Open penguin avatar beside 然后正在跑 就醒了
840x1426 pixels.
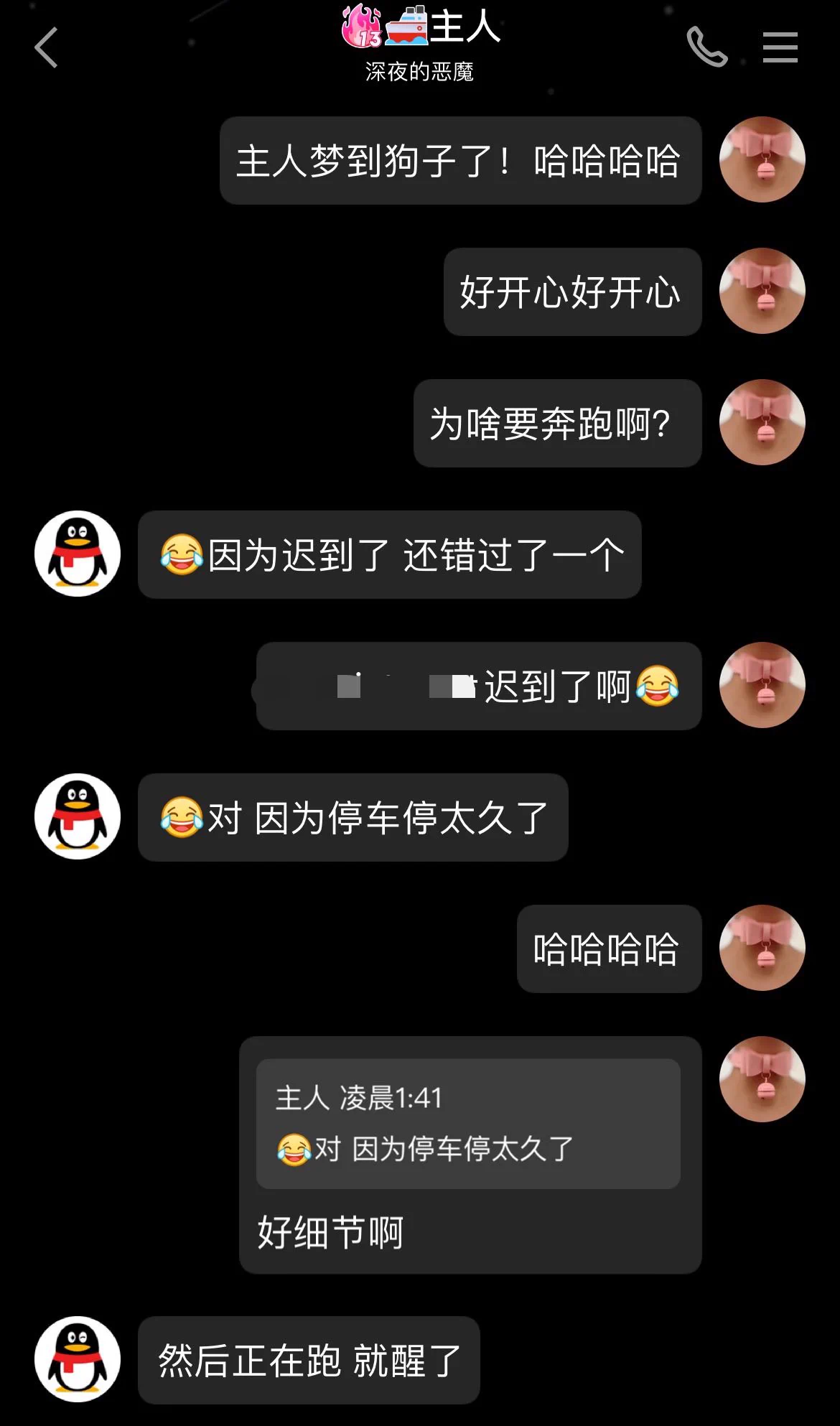(x=78, y=1359)
